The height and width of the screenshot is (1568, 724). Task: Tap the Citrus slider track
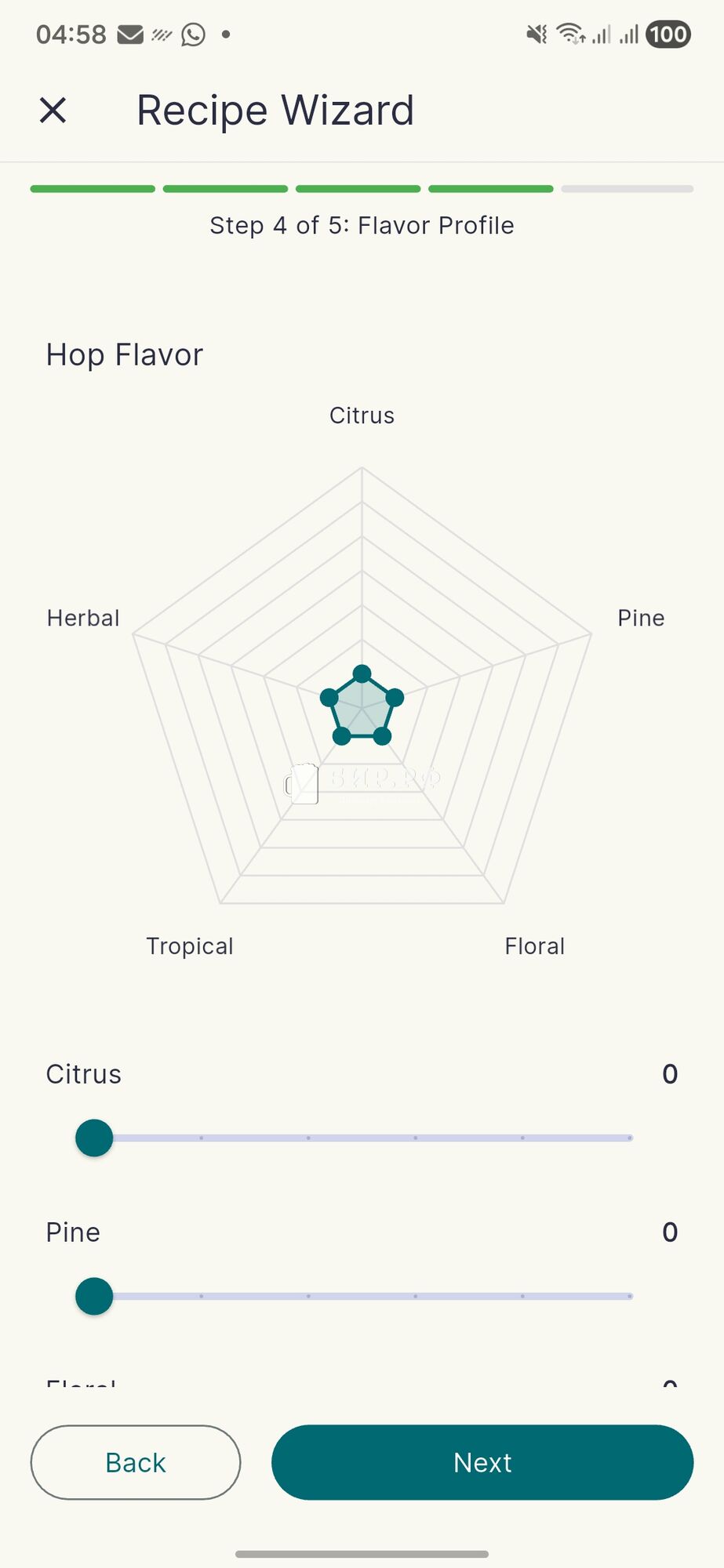point(362,1138)
